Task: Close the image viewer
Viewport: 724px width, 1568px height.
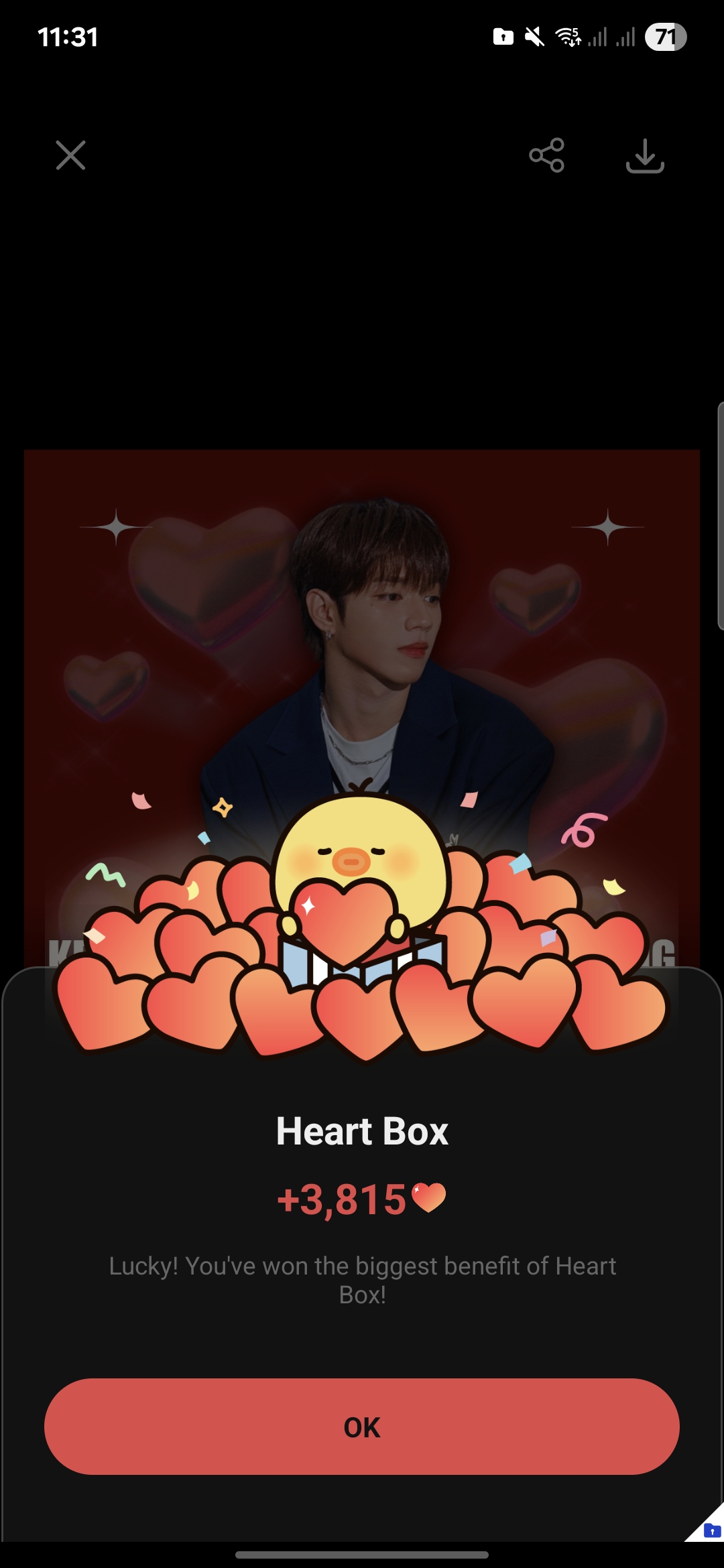Action: pyautogui.click(x=70, y=155)
